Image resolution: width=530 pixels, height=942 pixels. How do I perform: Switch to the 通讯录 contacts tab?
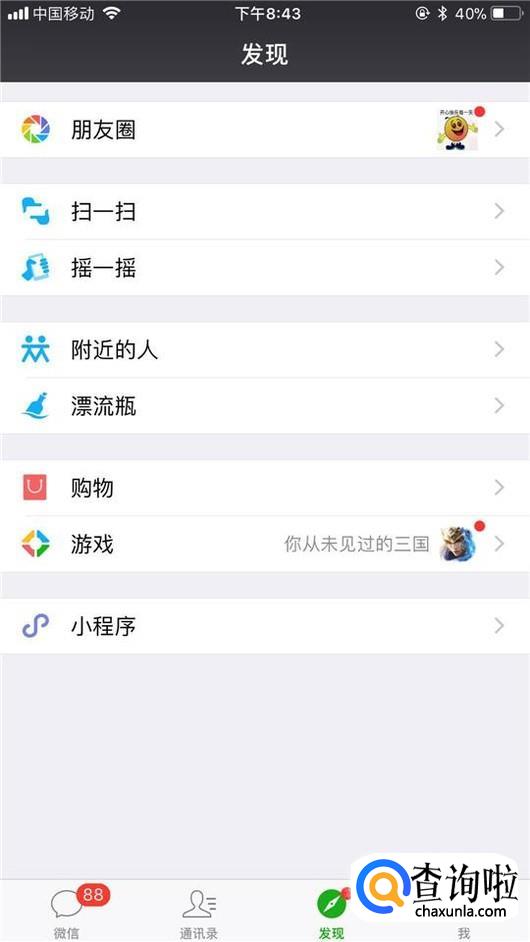(199, 911)
